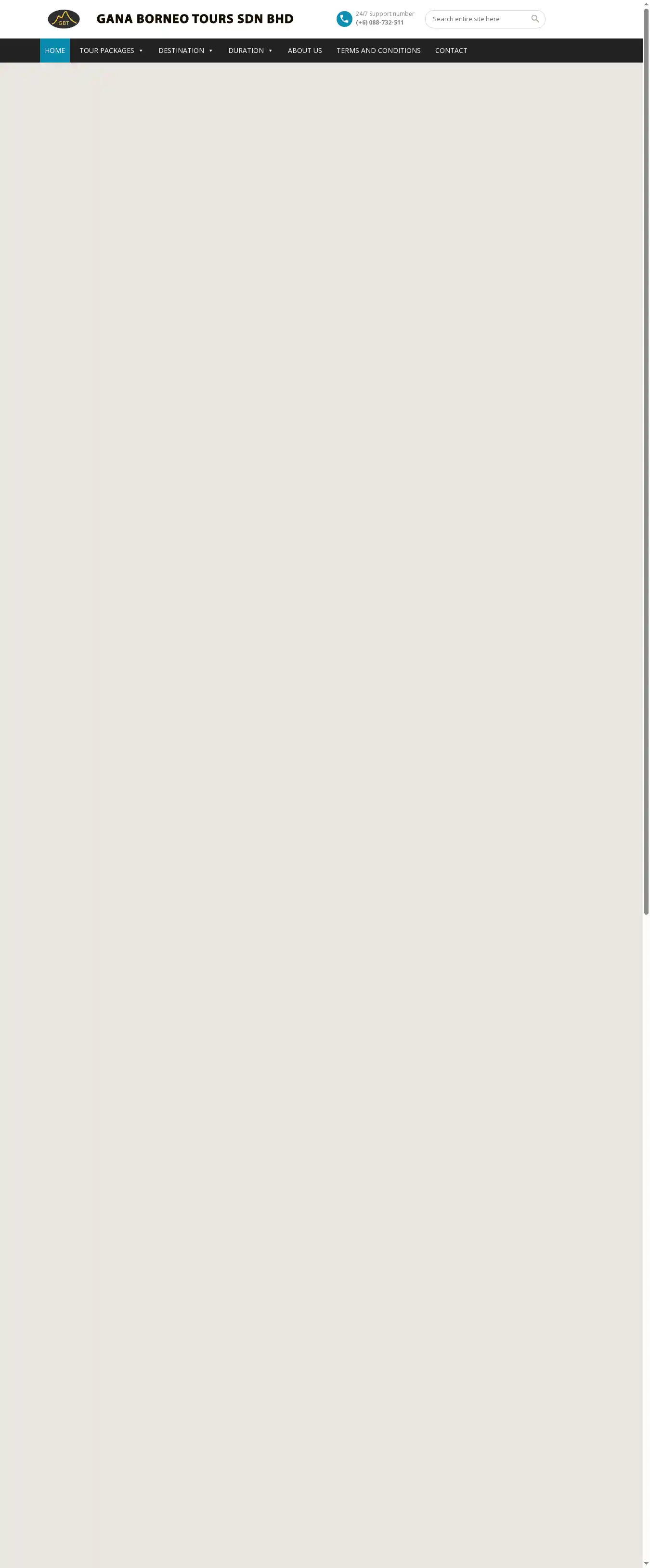Call the 24/7 support phone icon

[344, 19]
